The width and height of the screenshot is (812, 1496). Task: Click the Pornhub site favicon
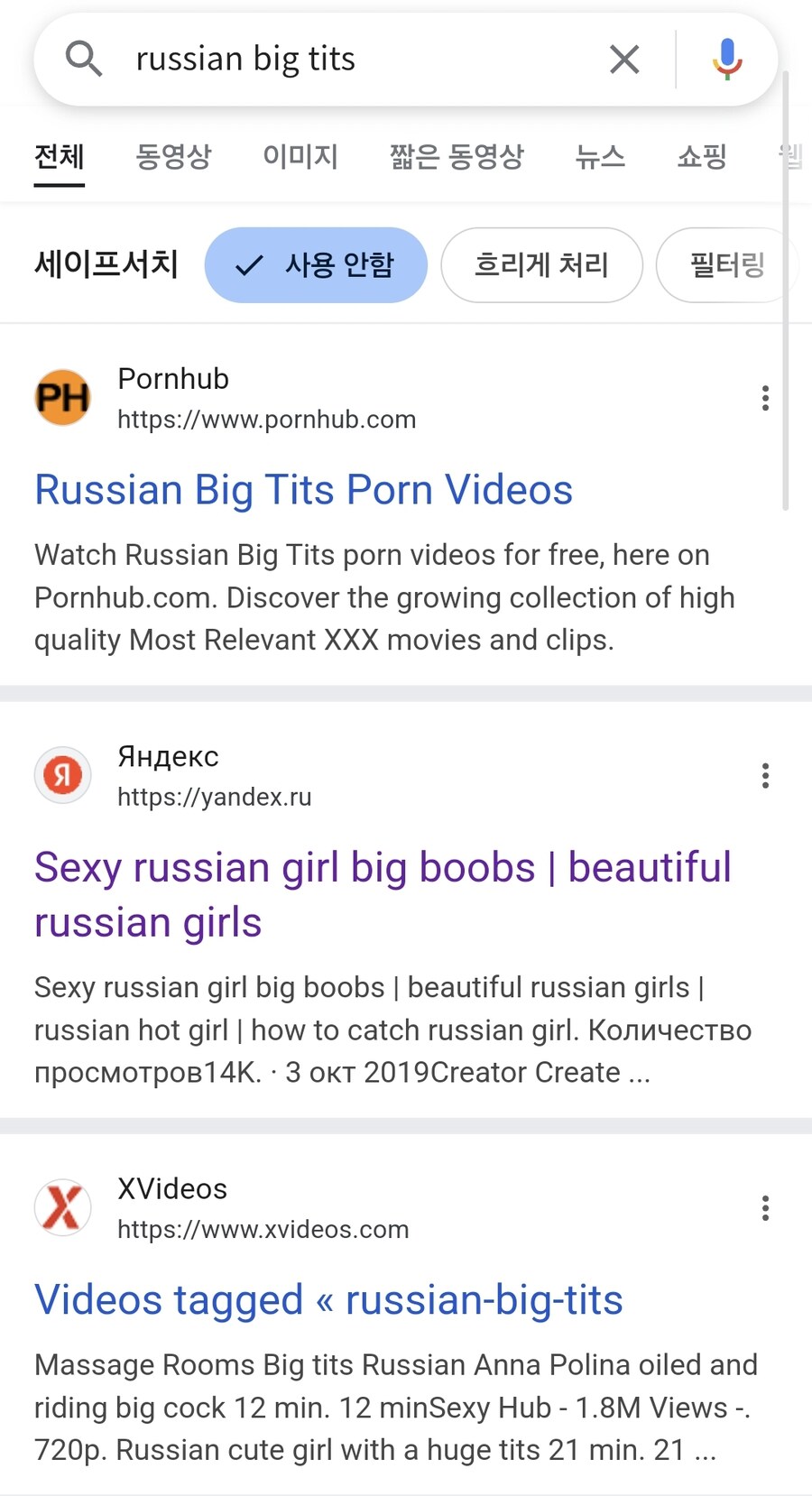click(x=62, y=397)
